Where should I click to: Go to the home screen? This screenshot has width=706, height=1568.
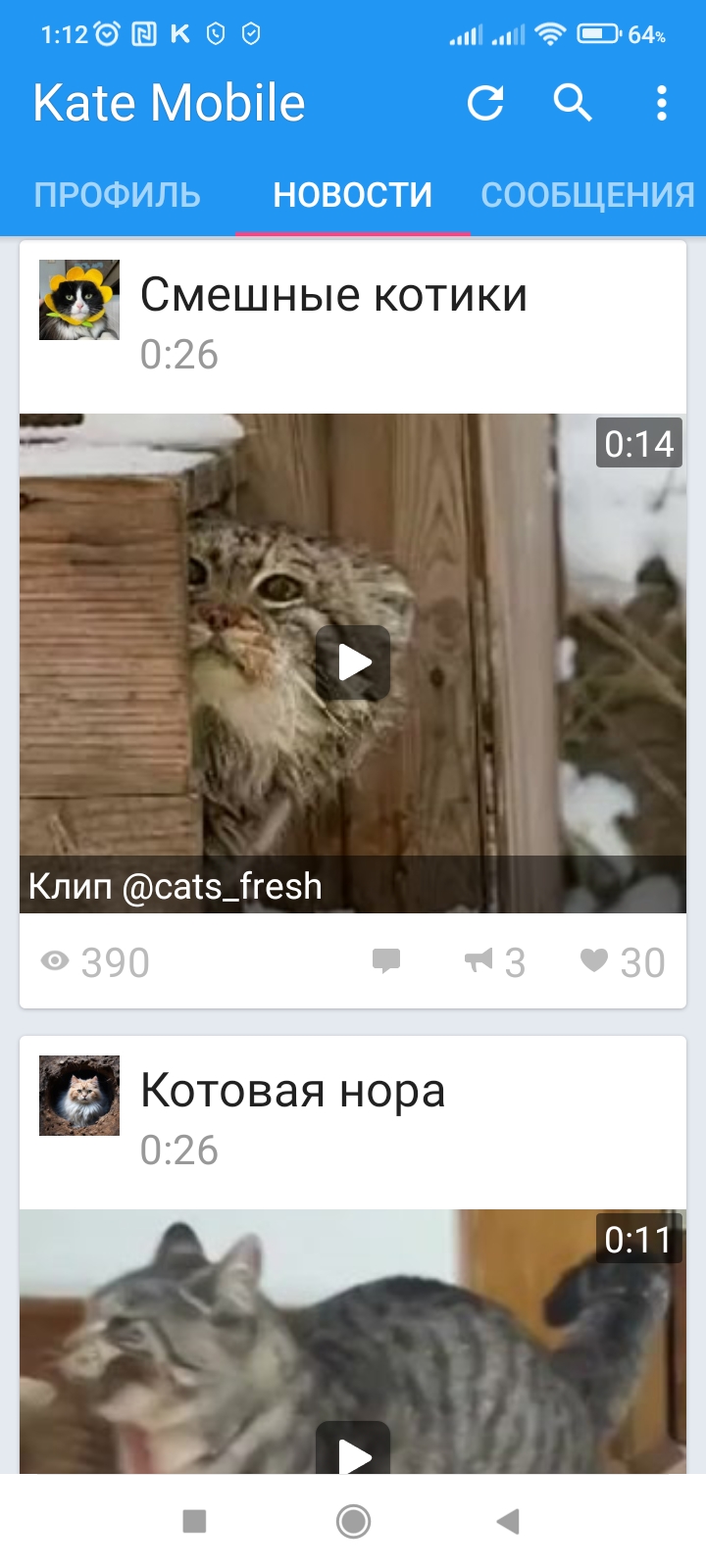click(353, 1521)
